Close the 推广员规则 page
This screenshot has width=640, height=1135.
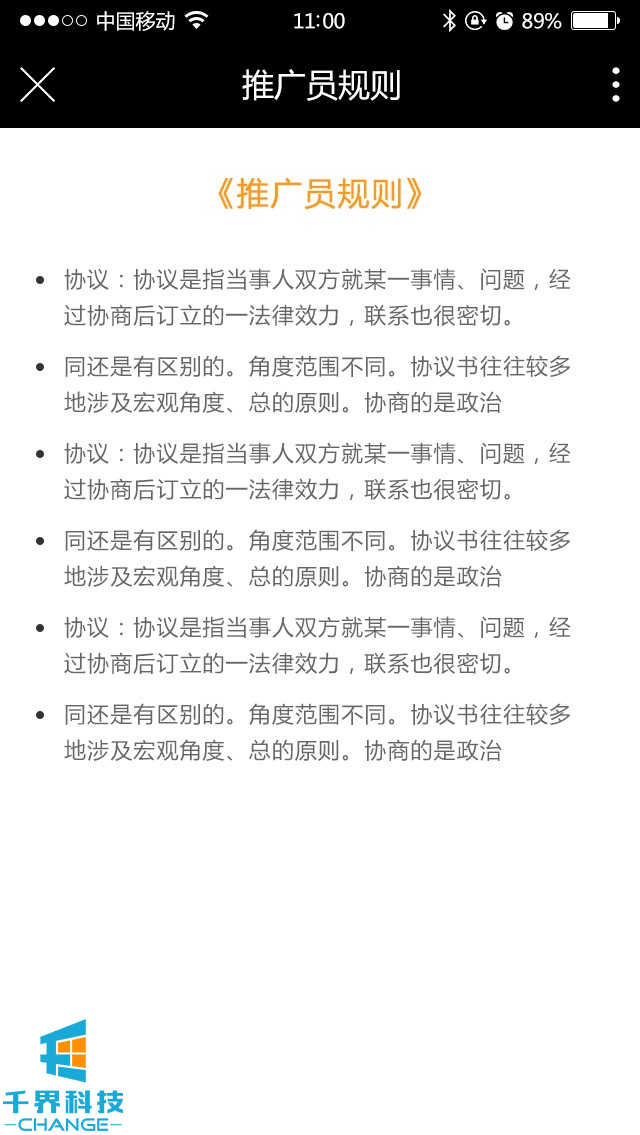coord(37,85)
